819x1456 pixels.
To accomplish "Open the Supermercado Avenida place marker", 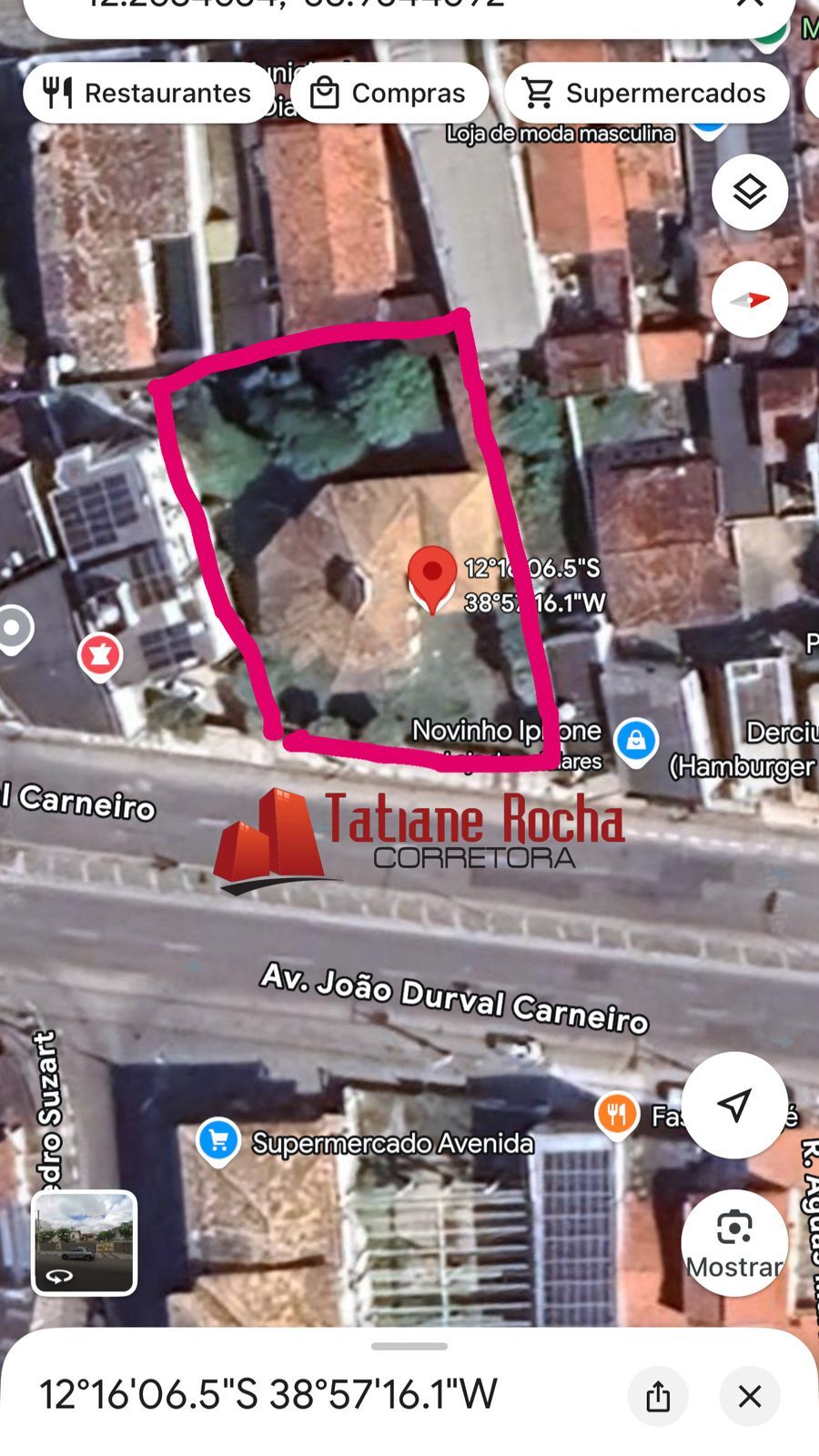I will tap(218, 1139).
